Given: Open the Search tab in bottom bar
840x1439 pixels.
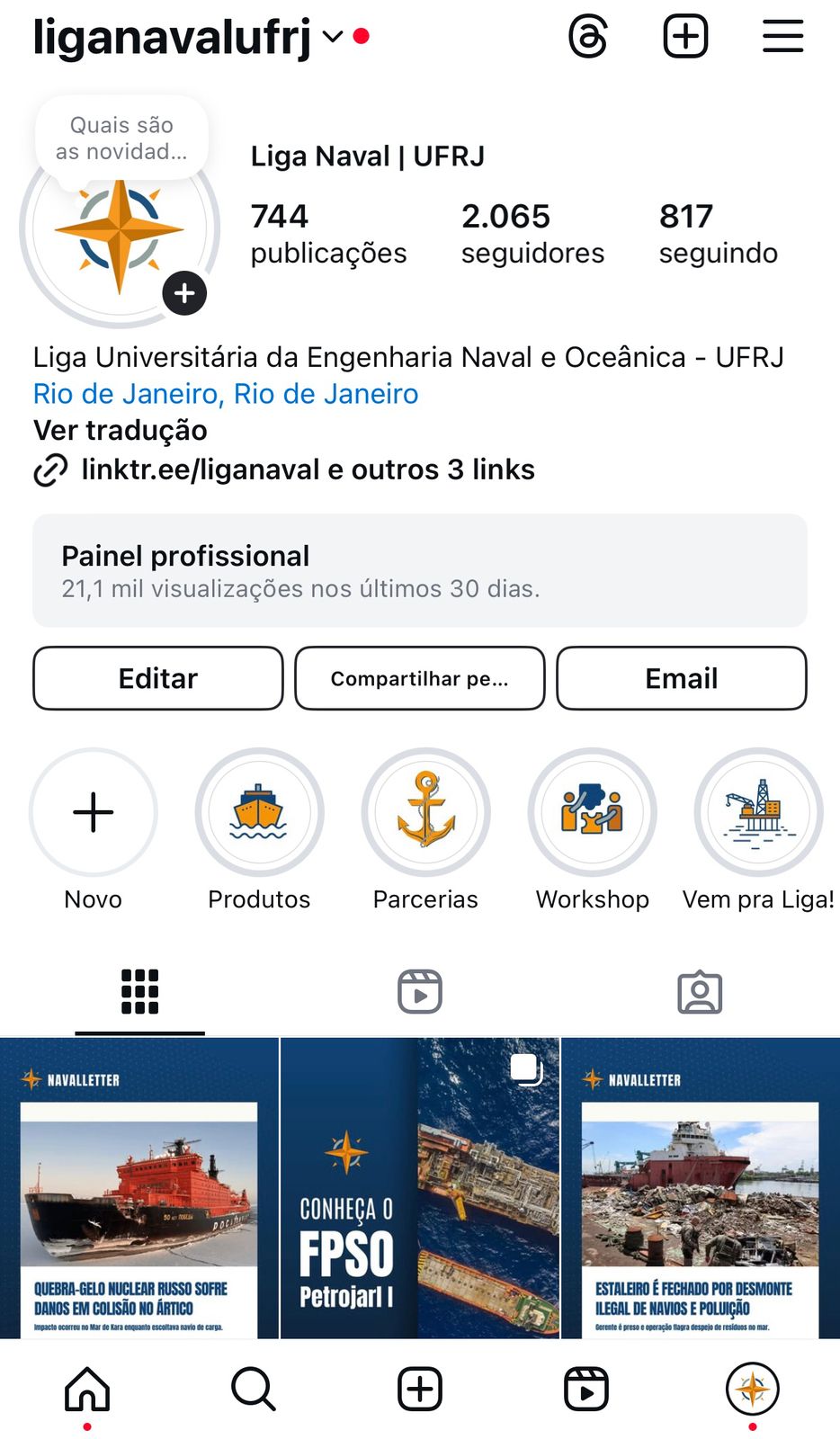Looking at the screenshot, I should click(x=253, y=1389).
